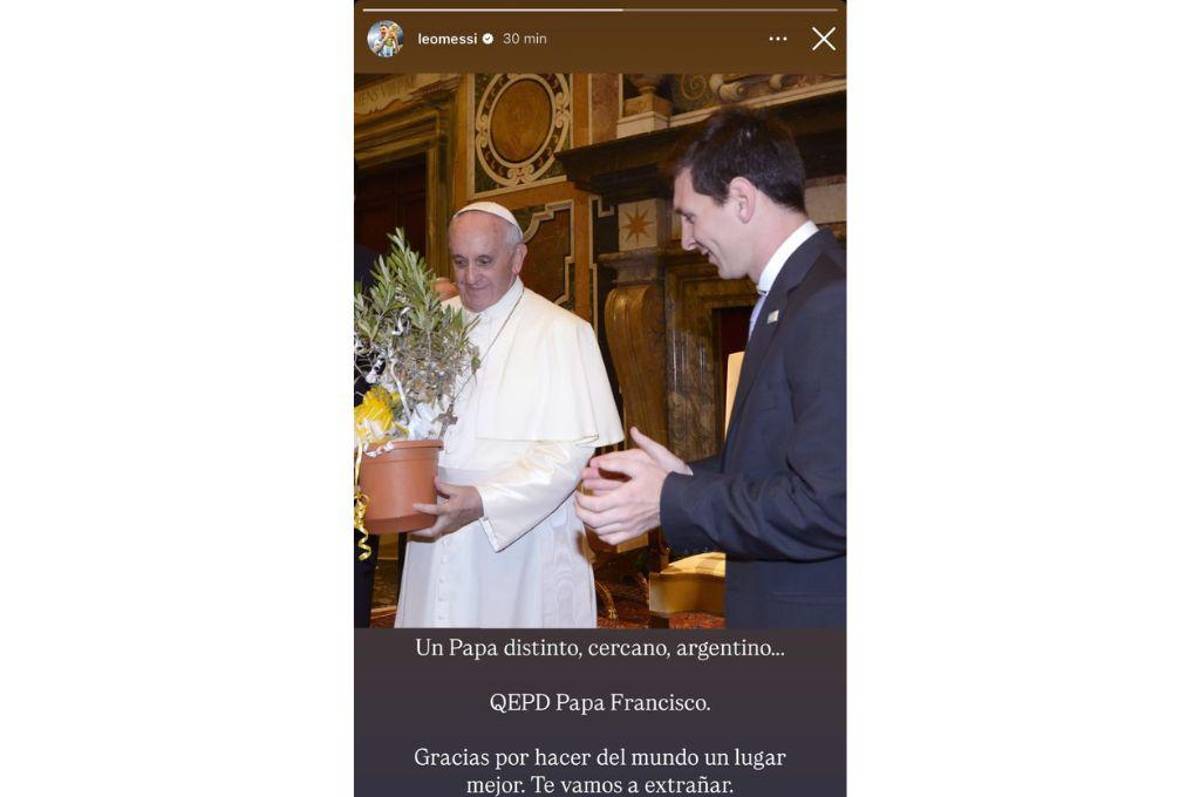
Task: Open the leomessi profile from its username
Action: (x=447, y=39)
